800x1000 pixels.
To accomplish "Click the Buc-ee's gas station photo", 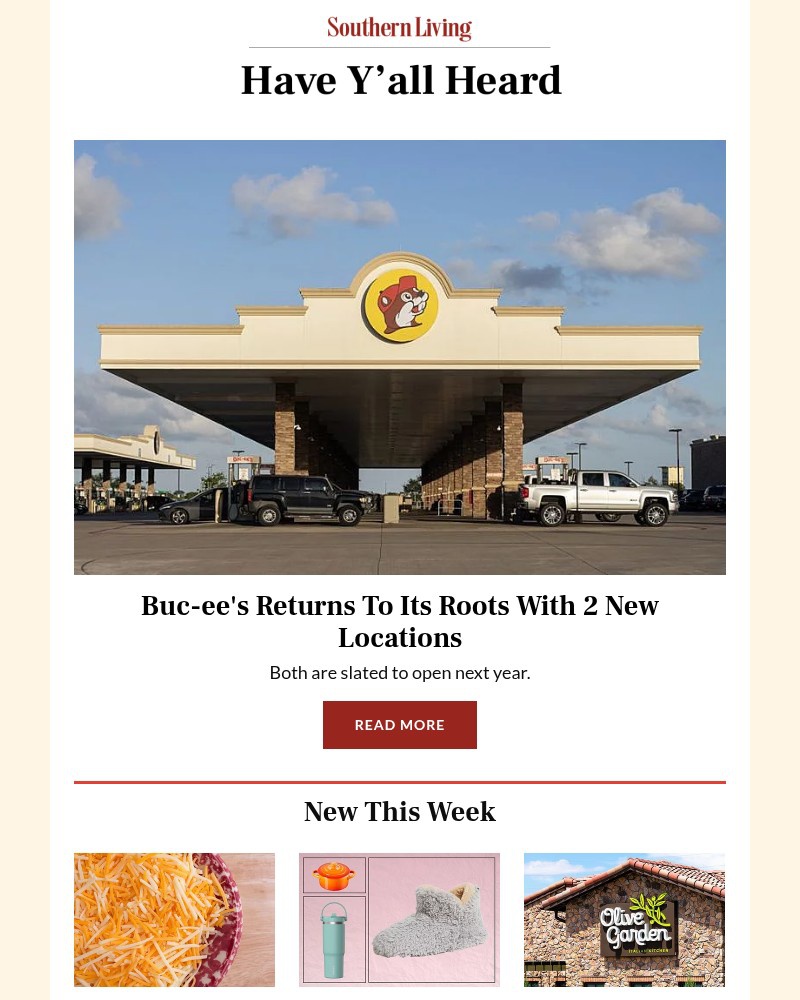I will click(399, 357).
